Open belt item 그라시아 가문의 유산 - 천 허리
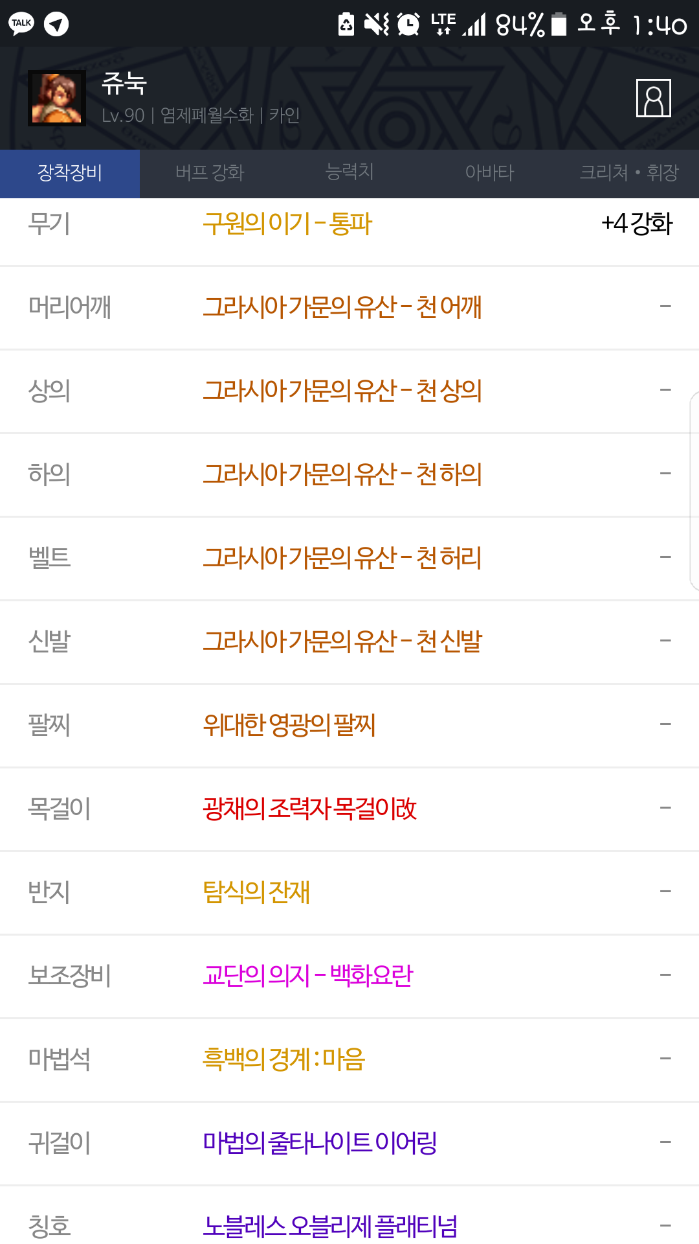This screenshot has width=699, height=1244. [342, 557]
